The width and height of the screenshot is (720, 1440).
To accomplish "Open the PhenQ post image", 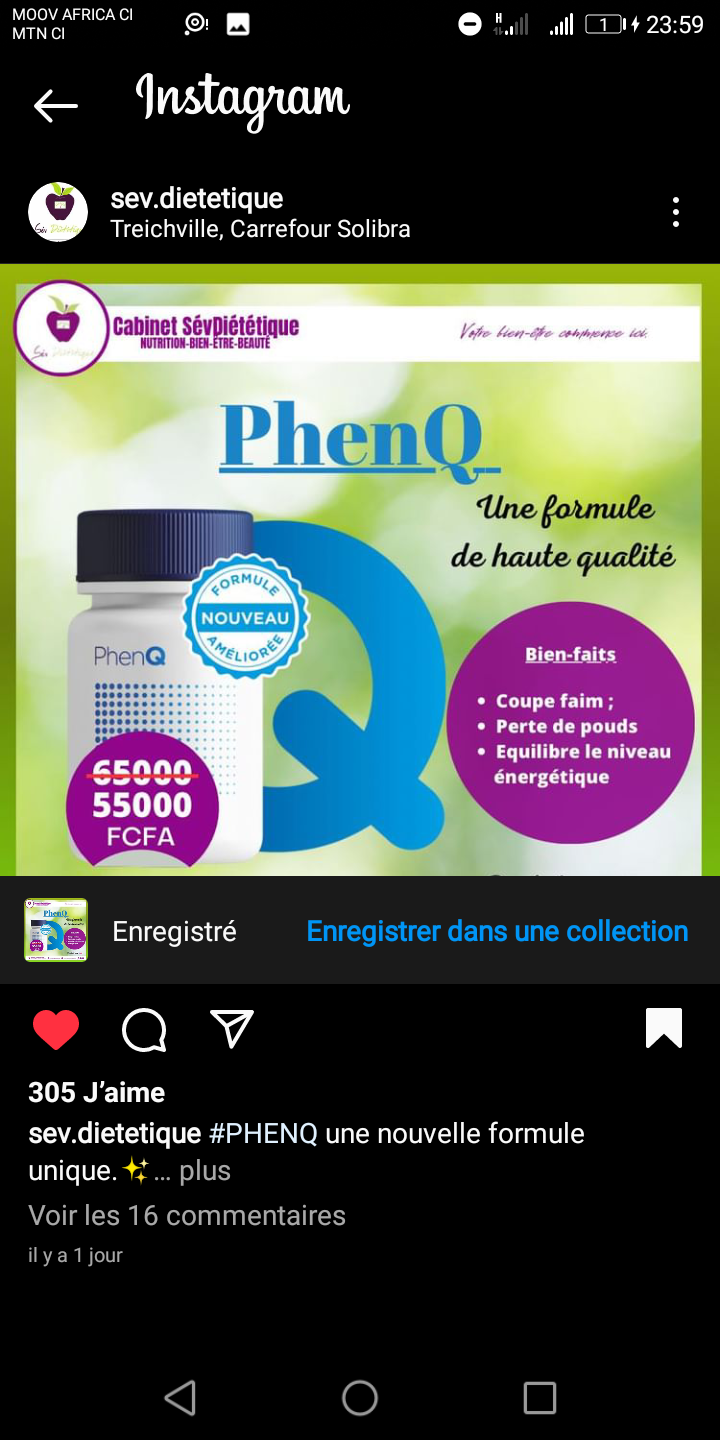I will click(x=360, y=570).
